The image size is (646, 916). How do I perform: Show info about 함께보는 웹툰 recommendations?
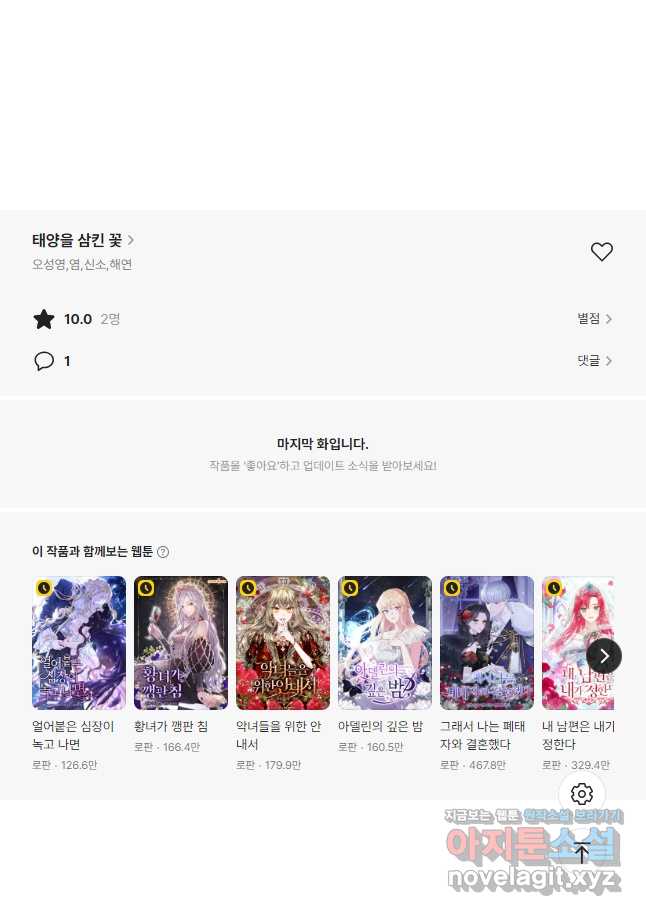tap(163, 552)
